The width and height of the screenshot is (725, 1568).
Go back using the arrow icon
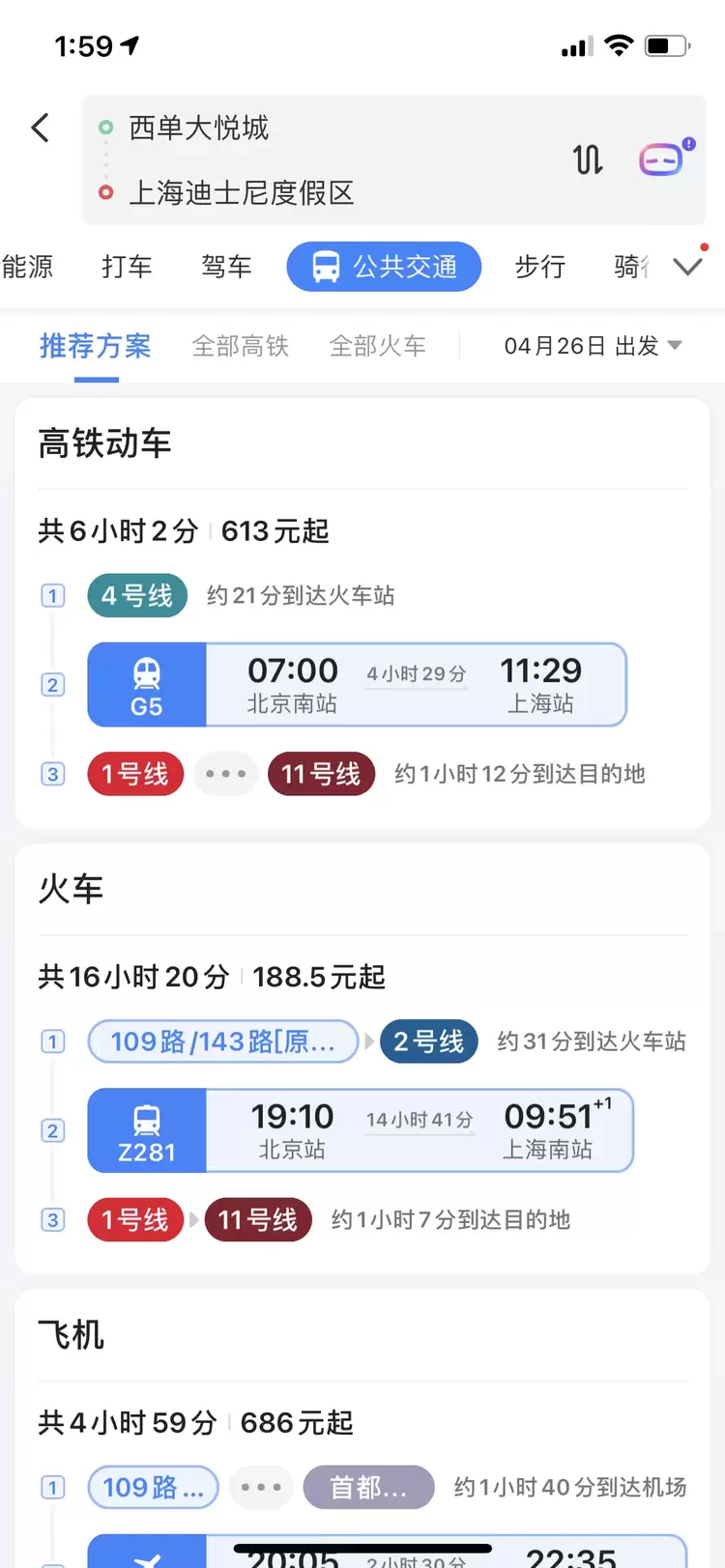point(41,128)
